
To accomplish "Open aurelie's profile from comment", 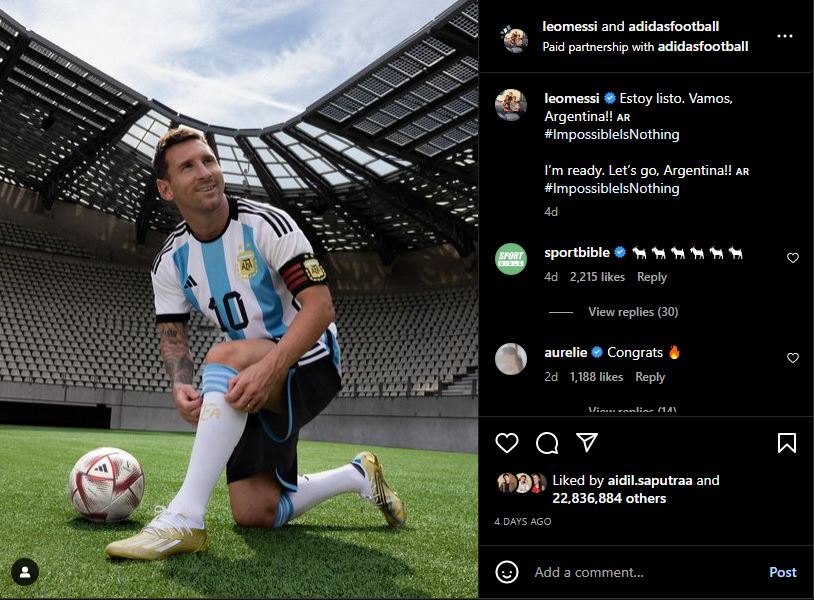I will [565, 352].
